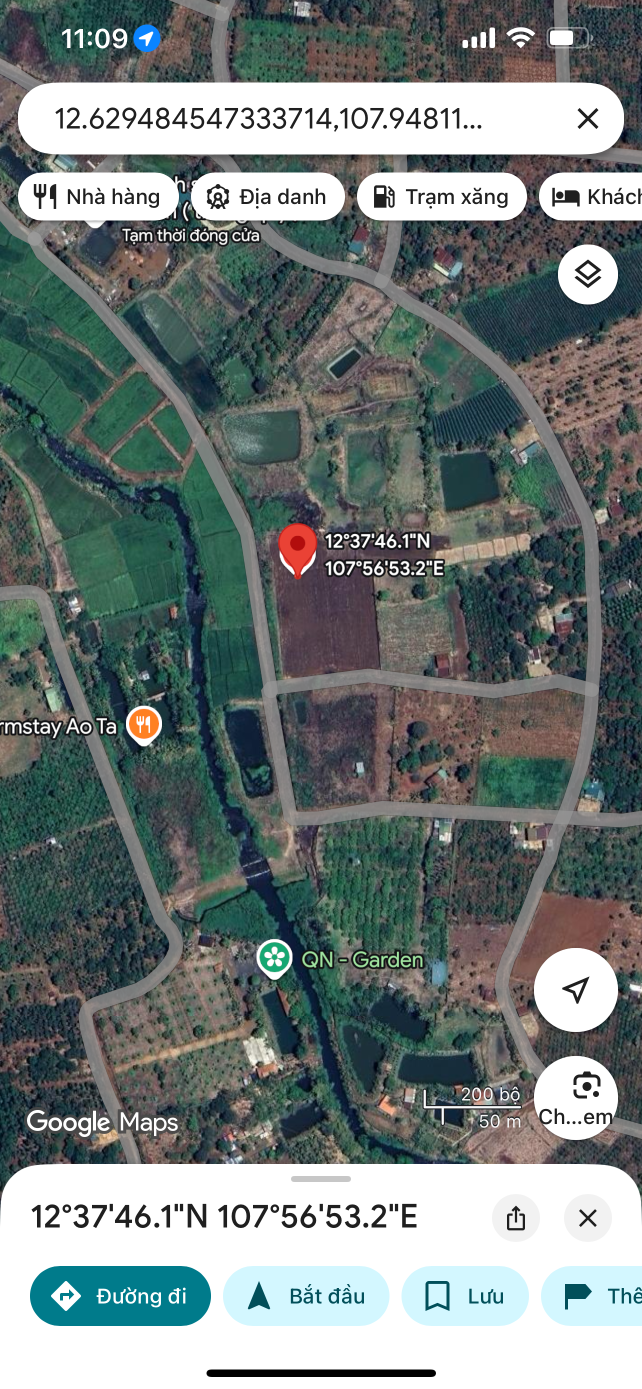
Task: Open the camera live view button
Action: pyautogui.click(x=577, y=1097)
